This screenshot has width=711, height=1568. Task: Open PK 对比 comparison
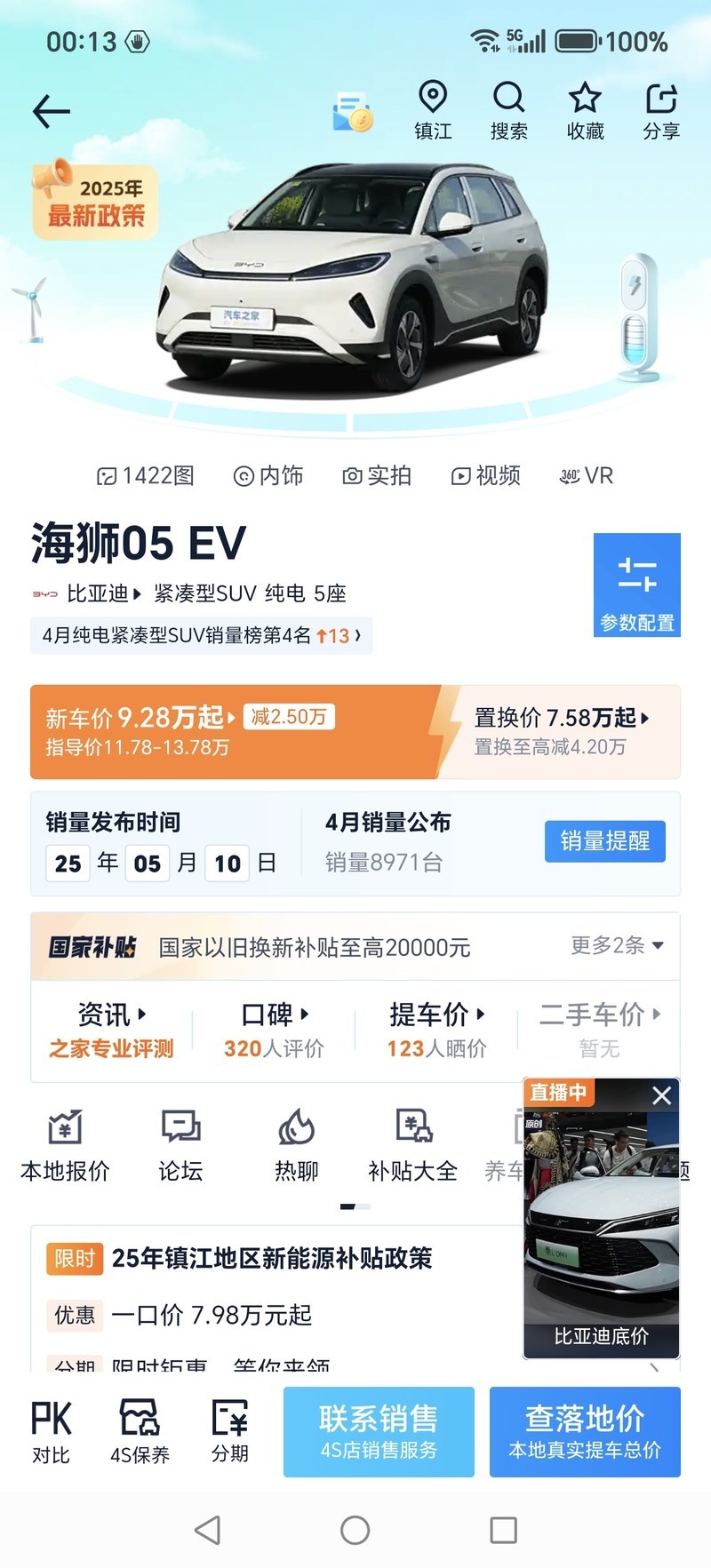coord(51,1431)
